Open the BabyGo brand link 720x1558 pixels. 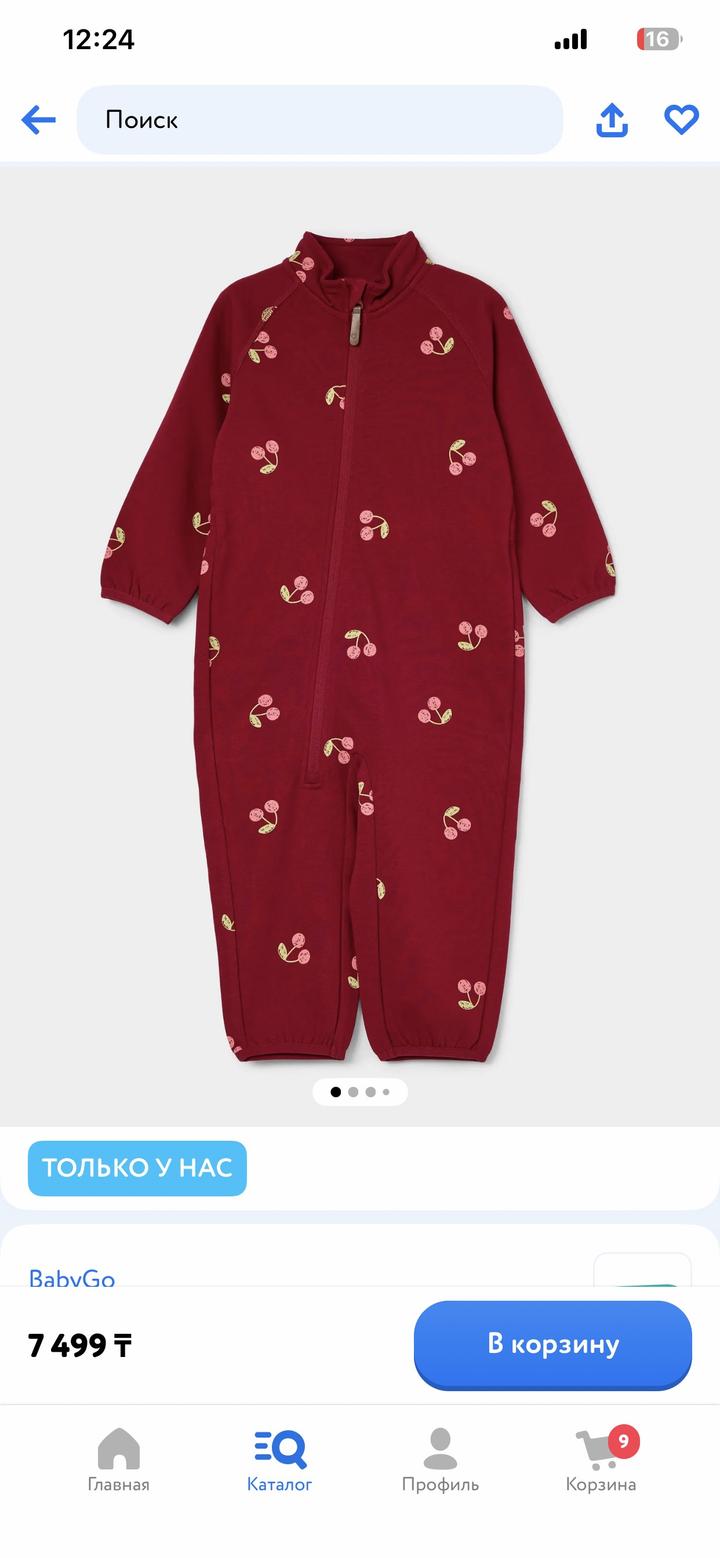tap(72, 1277)
